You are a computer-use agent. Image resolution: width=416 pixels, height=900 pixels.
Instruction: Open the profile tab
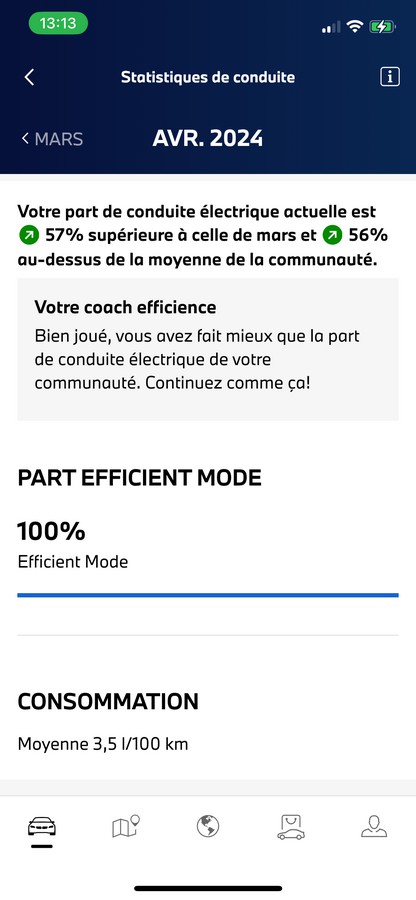374,827
